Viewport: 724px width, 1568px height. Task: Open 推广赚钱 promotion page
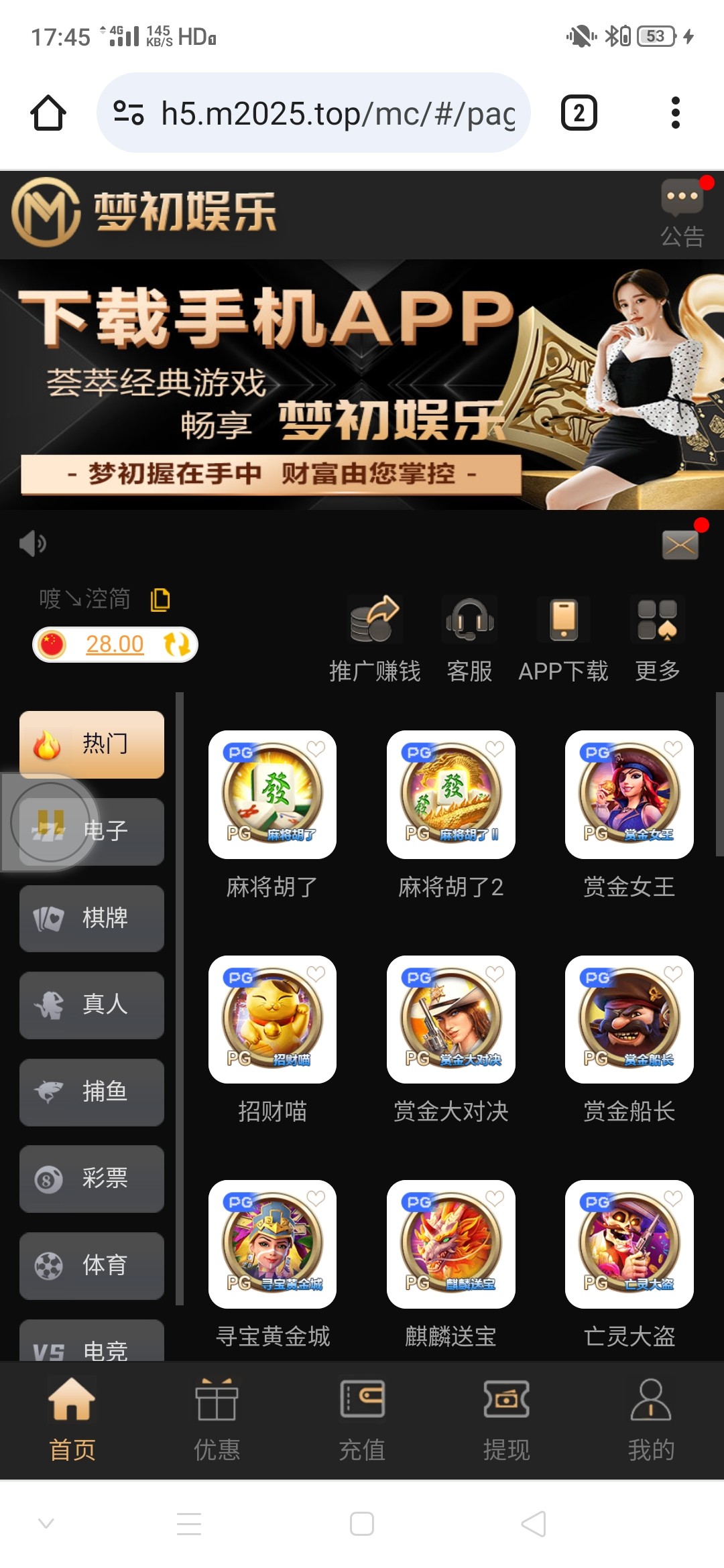point(375,637)
